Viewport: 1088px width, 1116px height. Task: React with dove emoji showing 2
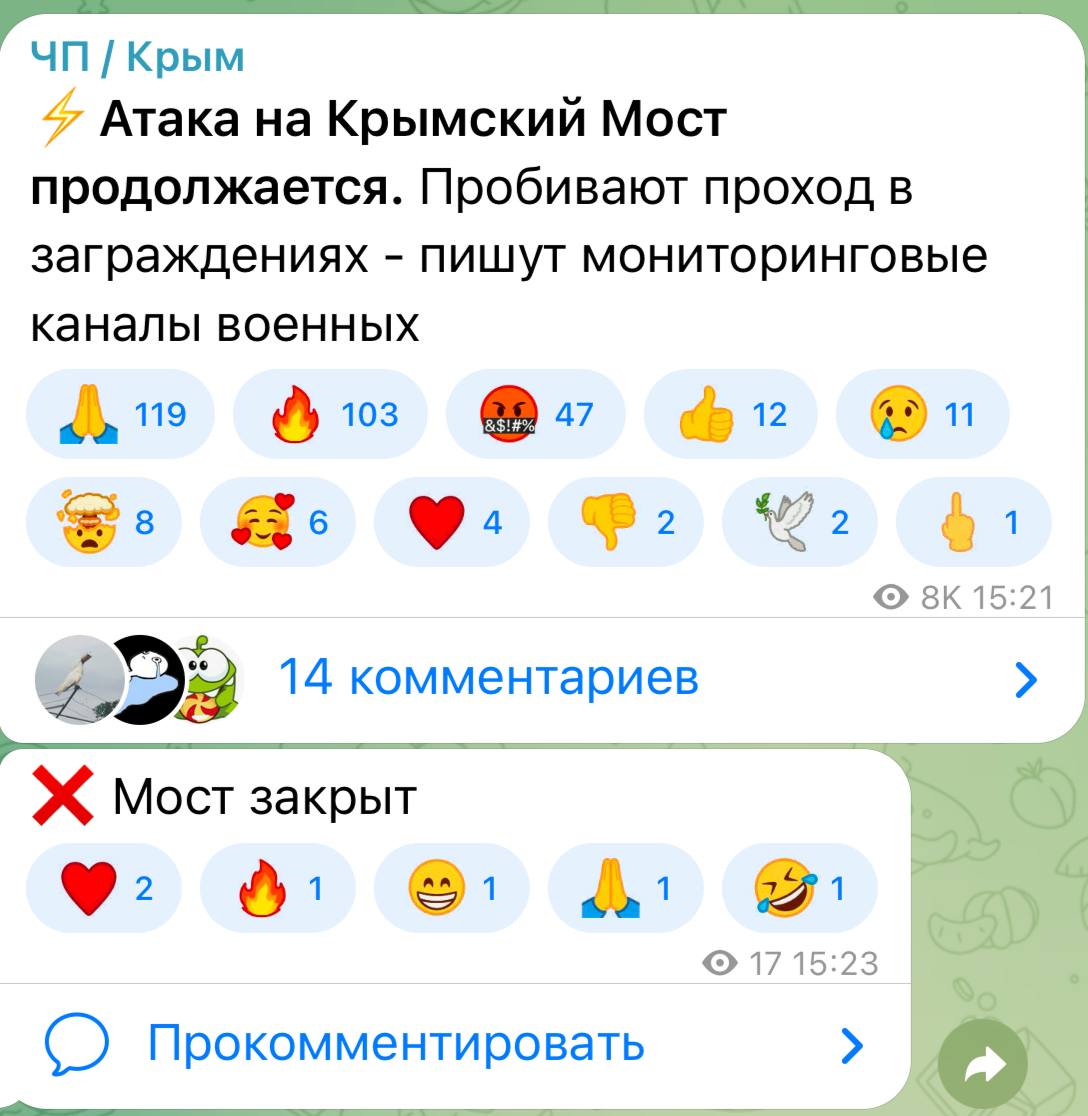(x=799, y=522)
